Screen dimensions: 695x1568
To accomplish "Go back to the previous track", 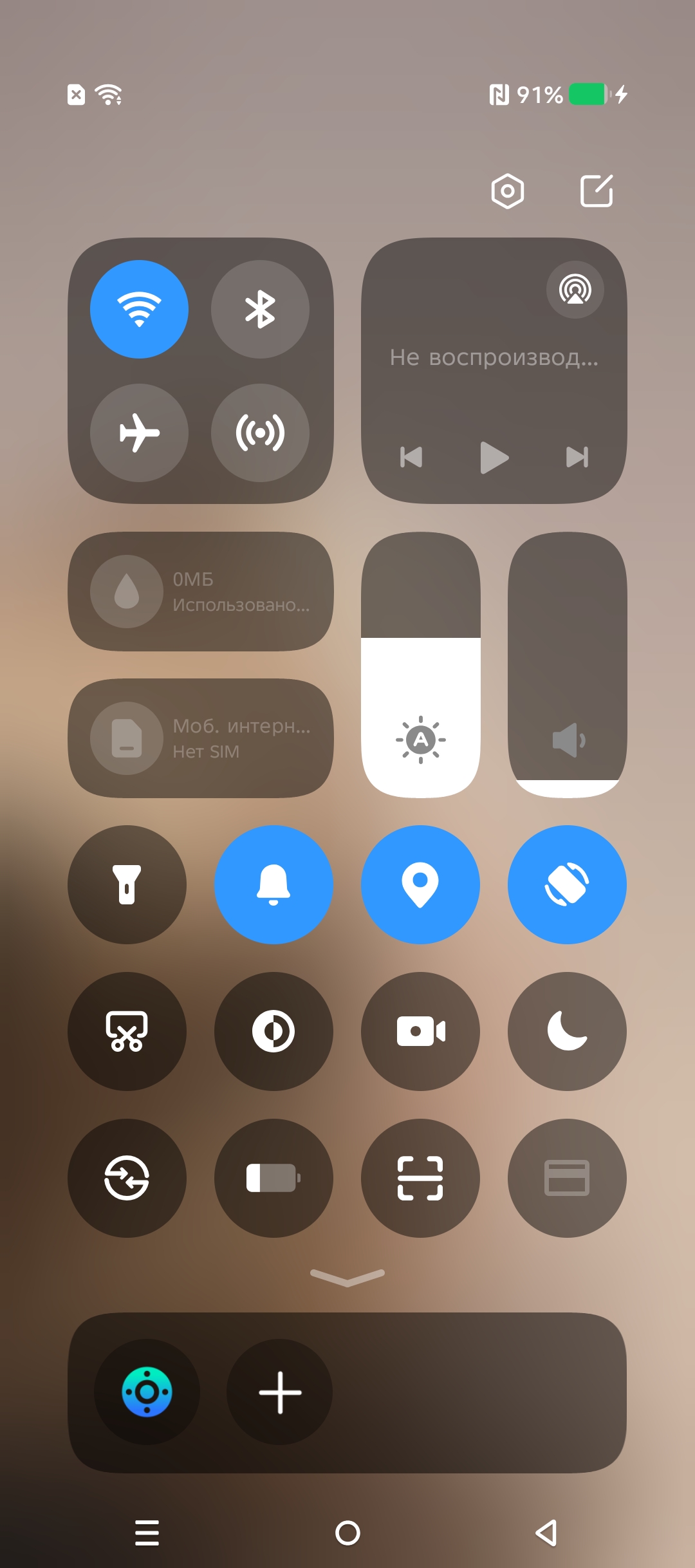I will point(412,457).
